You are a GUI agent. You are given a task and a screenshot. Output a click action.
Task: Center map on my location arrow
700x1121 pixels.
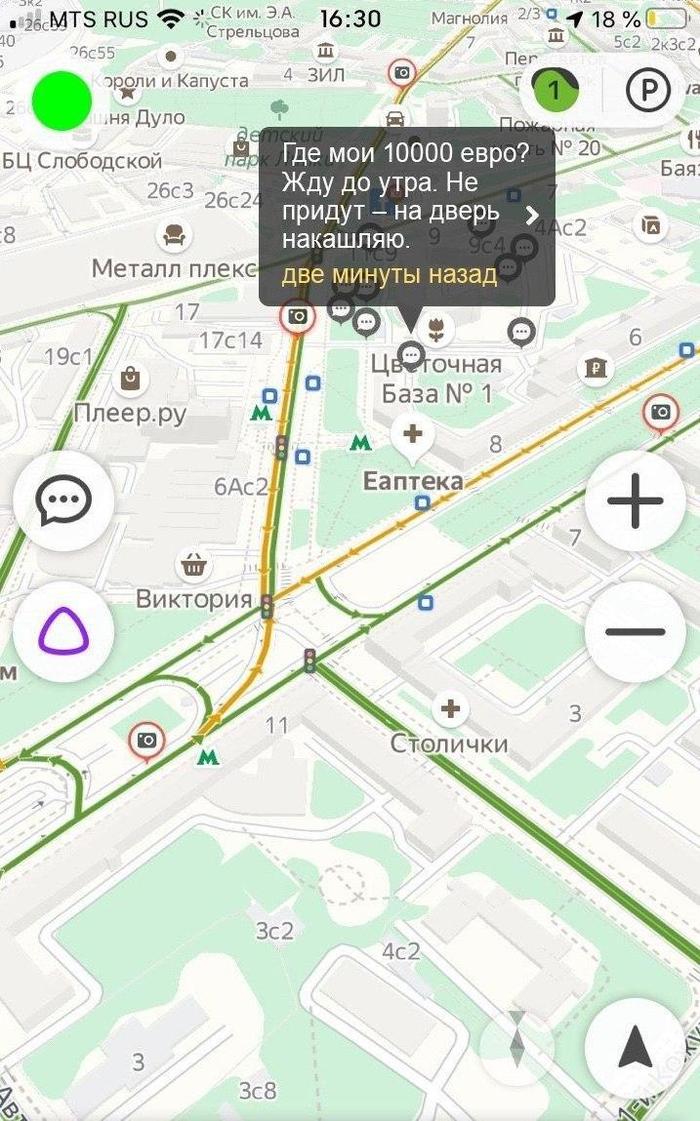click(x=635, y=1047)
